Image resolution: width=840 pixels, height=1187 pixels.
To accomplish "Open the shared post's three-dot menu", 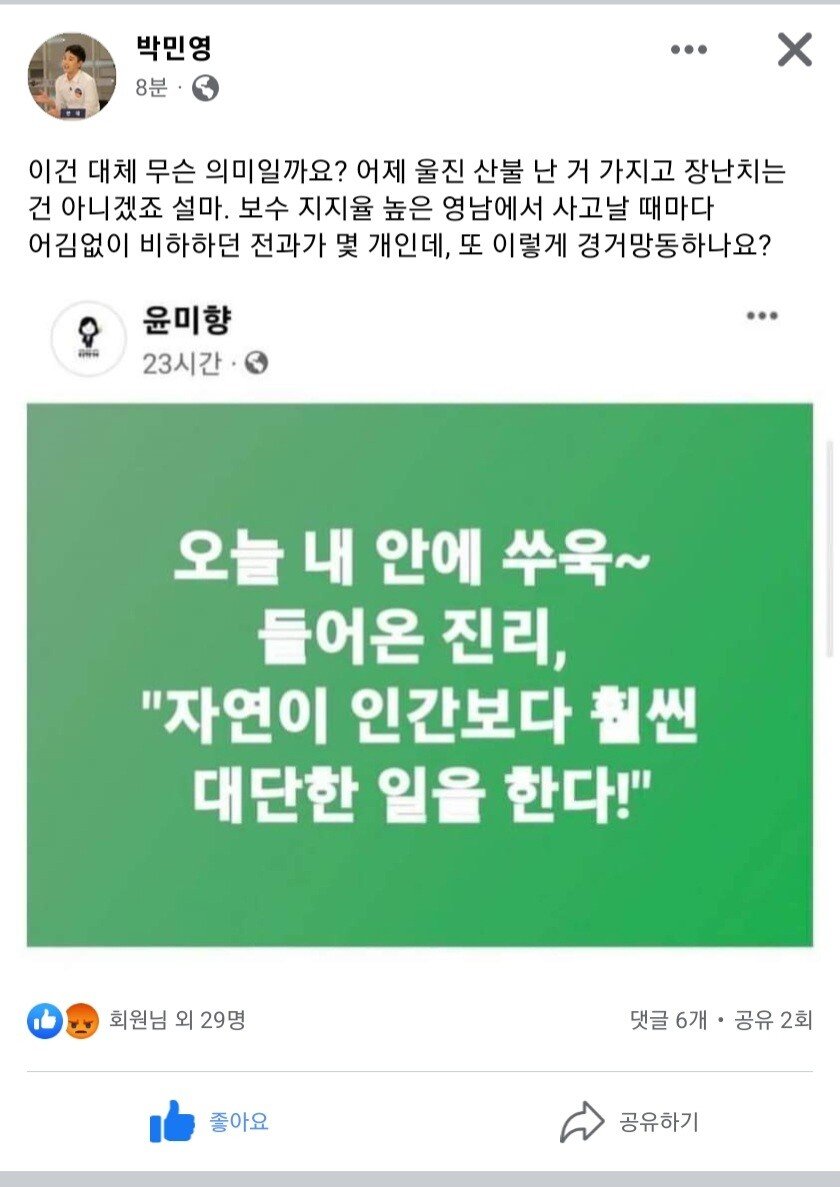I will (761, 317).
